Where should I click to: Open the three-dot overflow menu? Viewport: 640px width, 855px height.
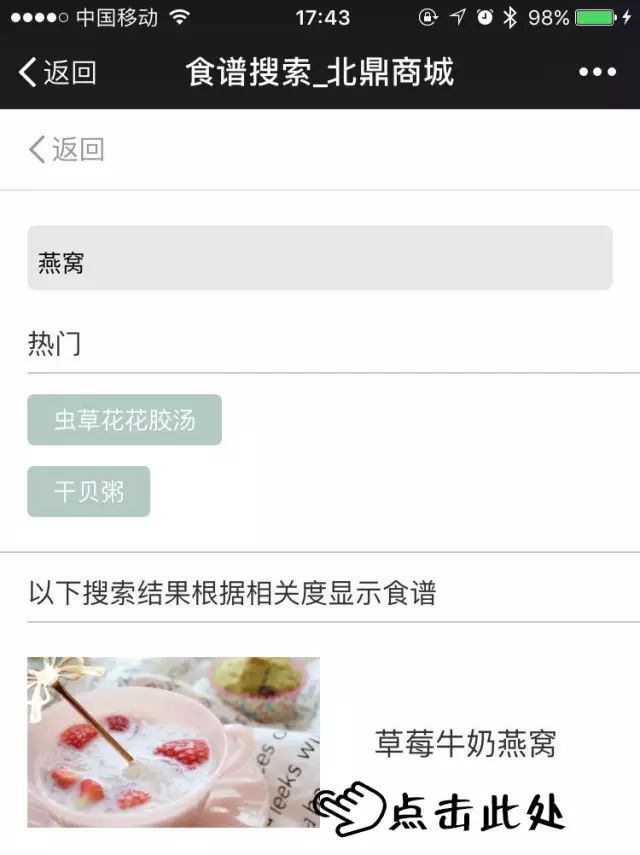tap(597, 72)
